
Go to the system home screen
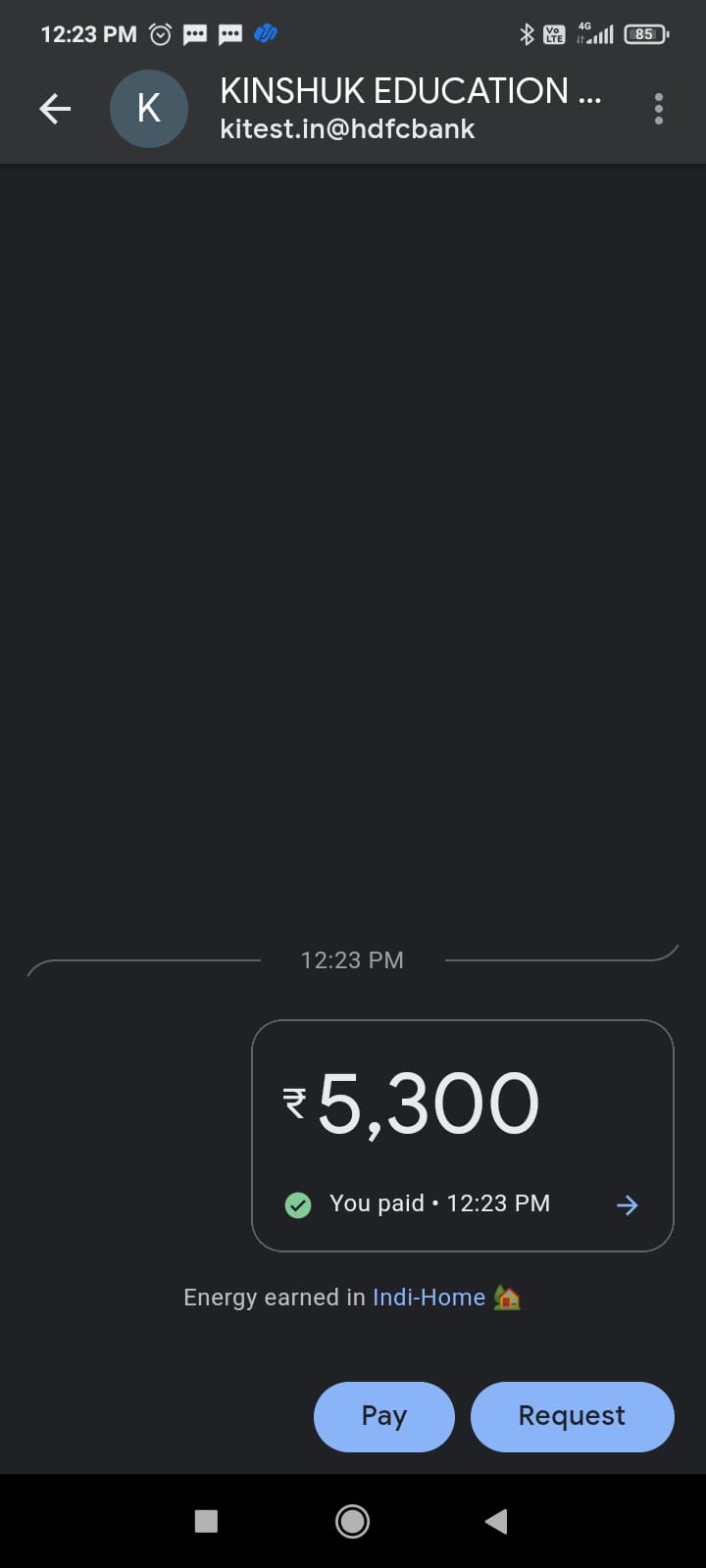(x=352, y=1521)
